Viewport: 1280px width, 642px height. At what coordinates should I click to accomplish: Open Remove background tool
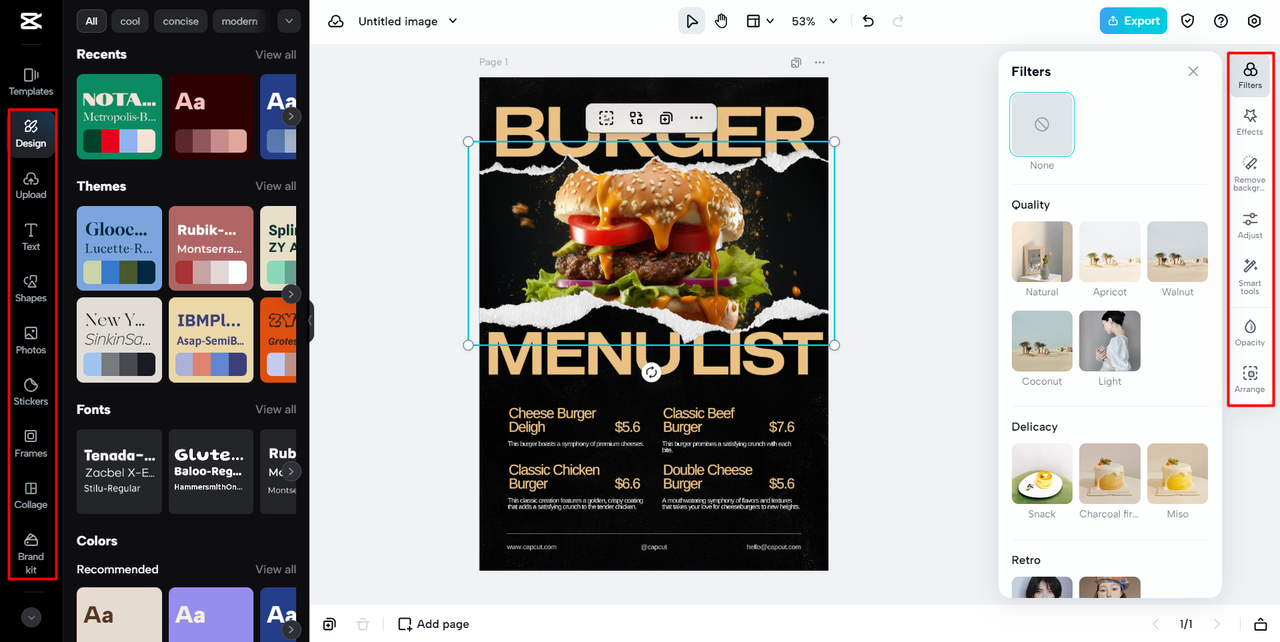[x=1249, y=170]
